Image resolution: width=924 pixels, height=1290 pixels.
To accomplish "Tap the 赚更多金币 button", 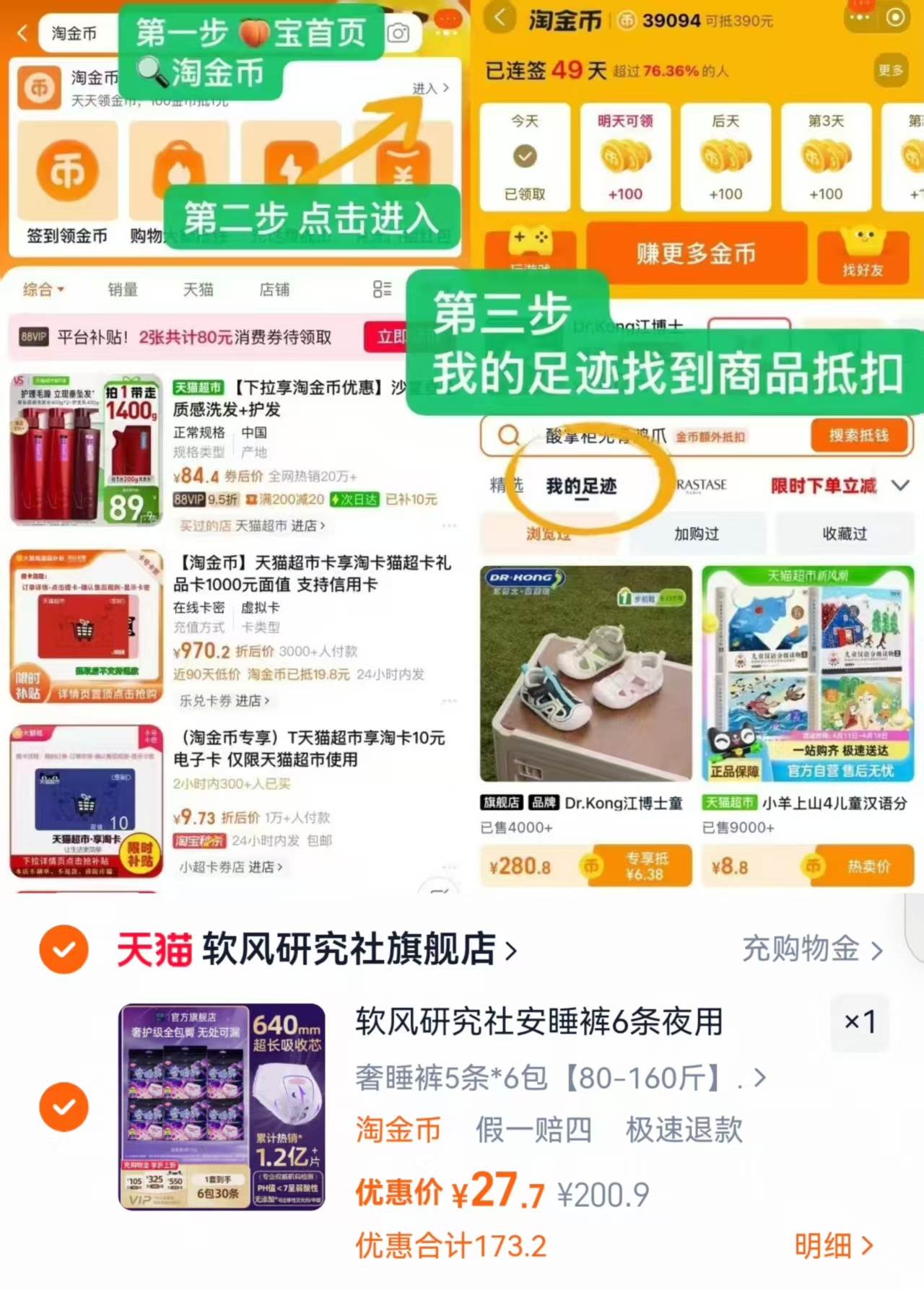I will pos(695,253).
